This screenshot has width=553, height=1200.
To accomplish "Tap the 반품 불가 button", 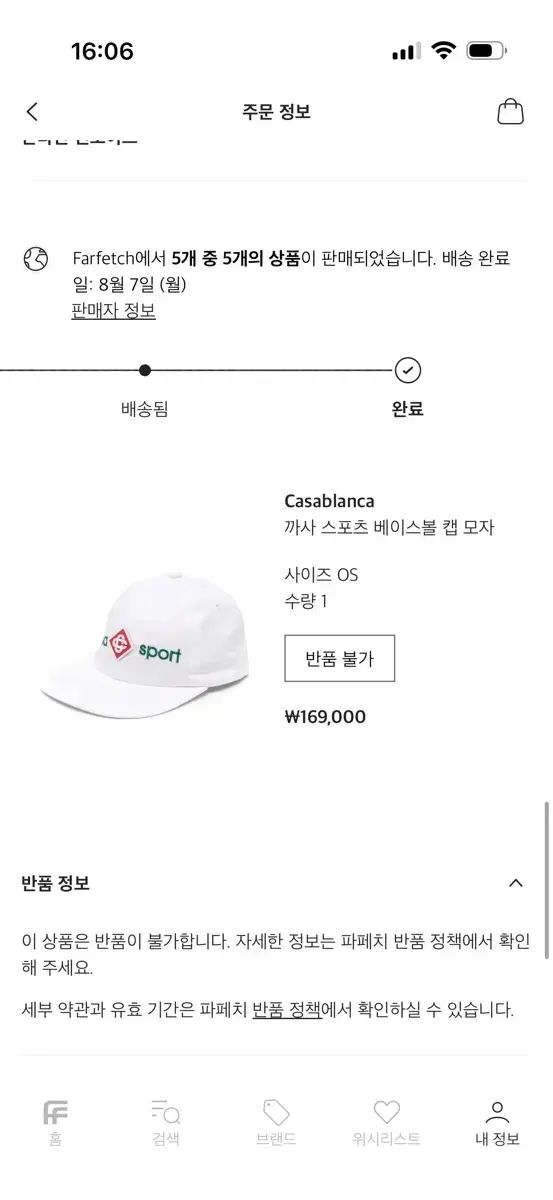I will 340,659.
